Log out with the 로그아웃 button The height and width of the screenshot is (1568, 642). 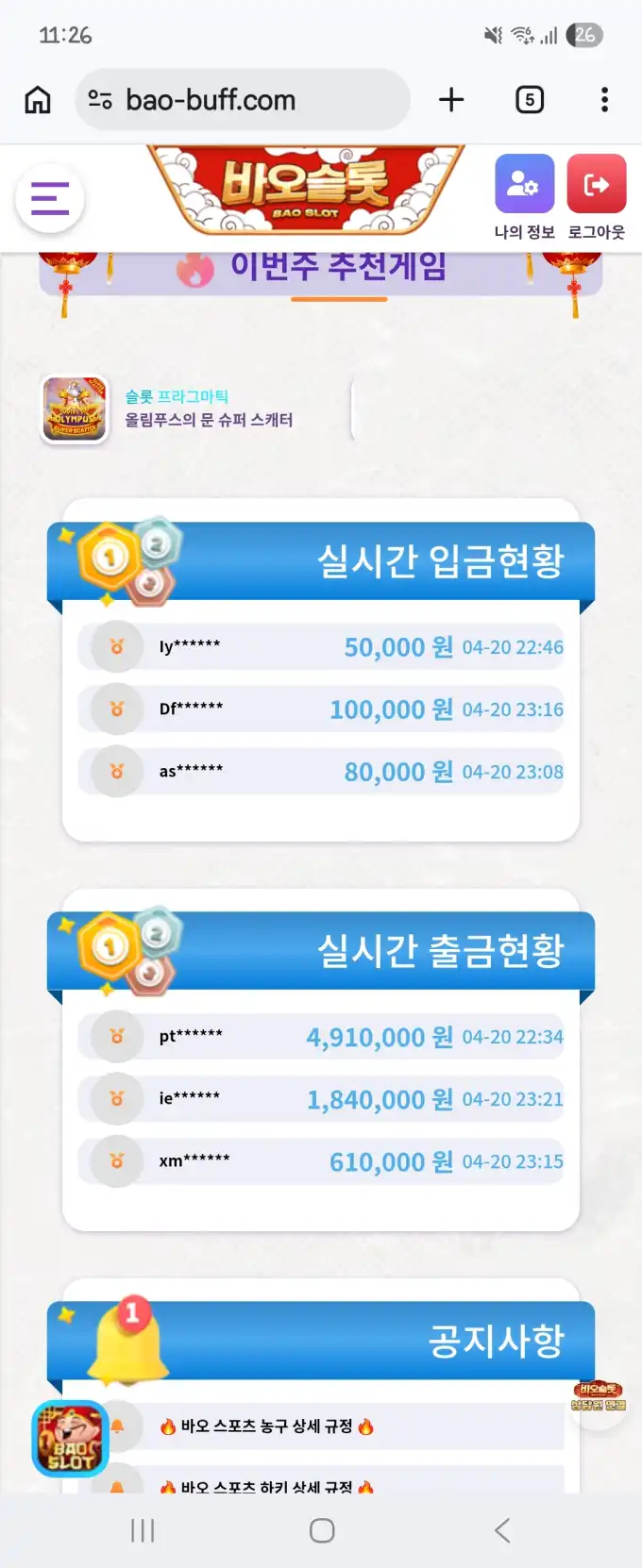(x=596, y=197)
